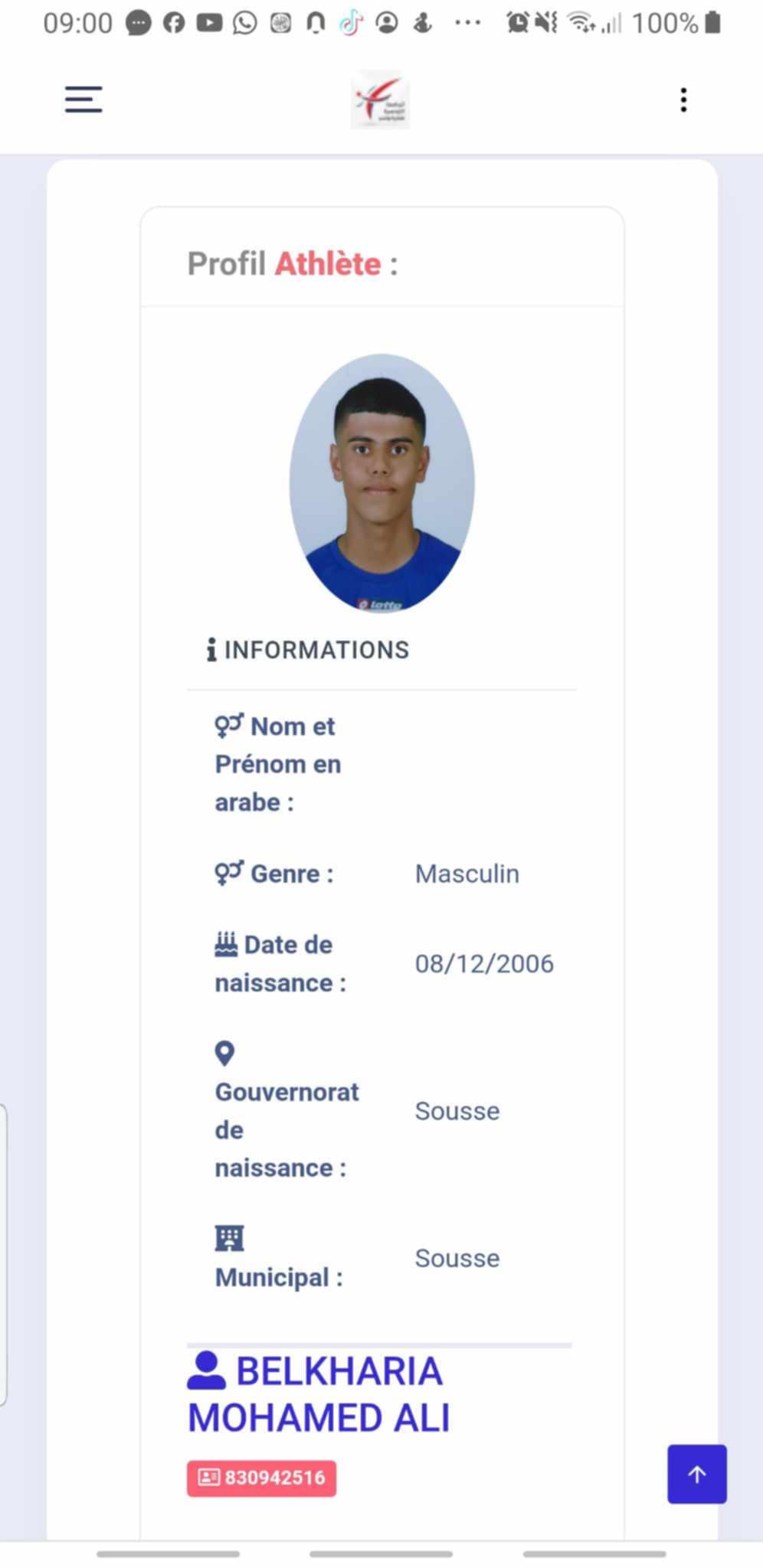Tap the federation logo in header
This screenshot has width=763, height=1568.
[381, 100]
